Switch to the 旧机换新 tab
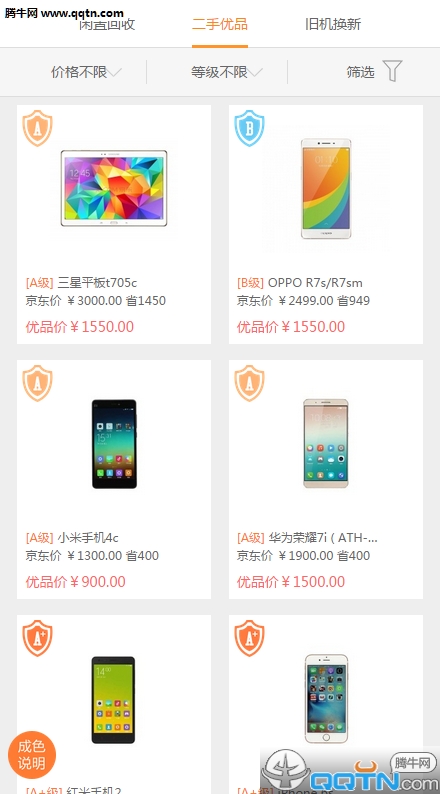Screen dimensions: 440x794 (x=333, y=24)
